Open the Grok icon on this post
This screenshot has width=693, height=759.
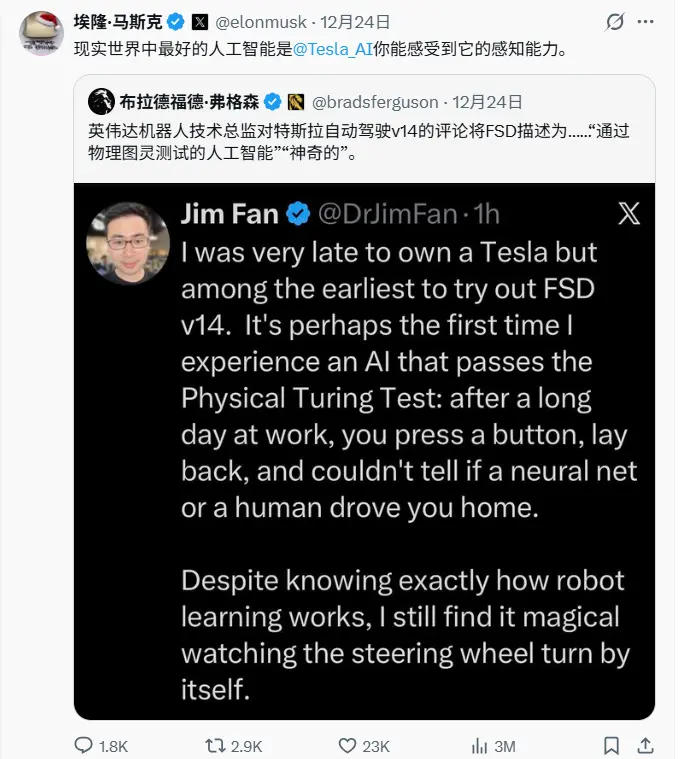[616, 22]
